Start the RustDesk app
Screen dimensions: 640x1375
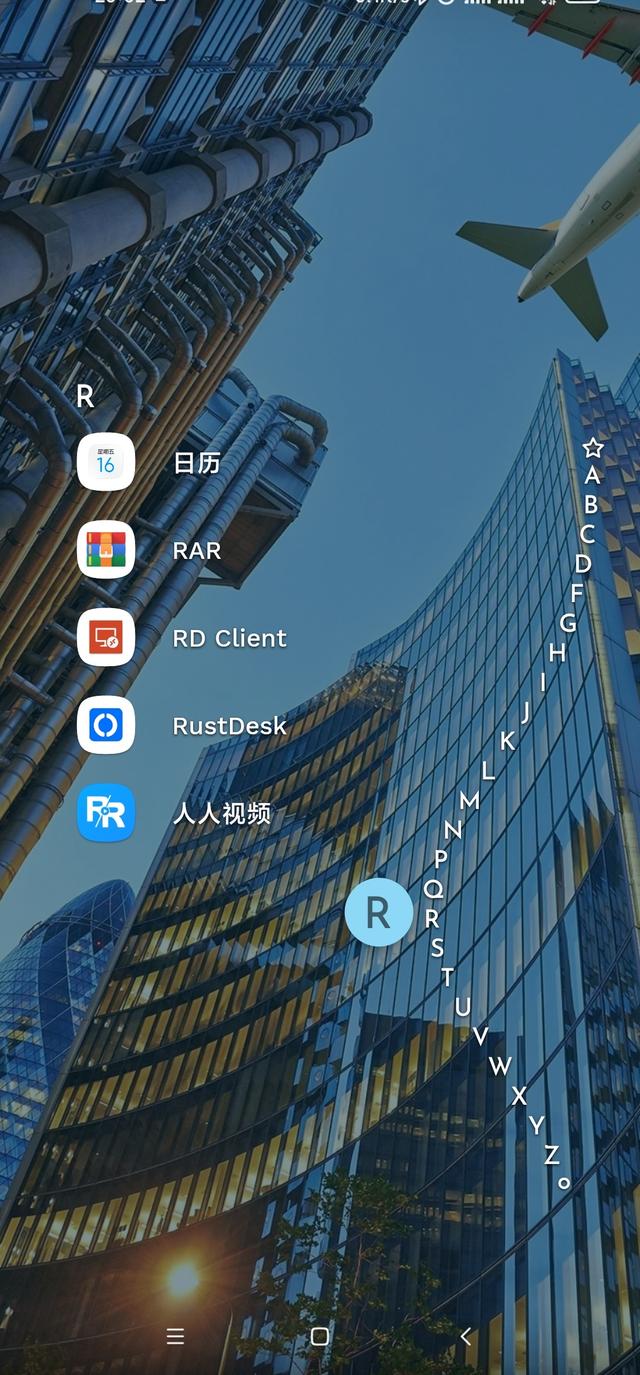click(x=106, y=725)
